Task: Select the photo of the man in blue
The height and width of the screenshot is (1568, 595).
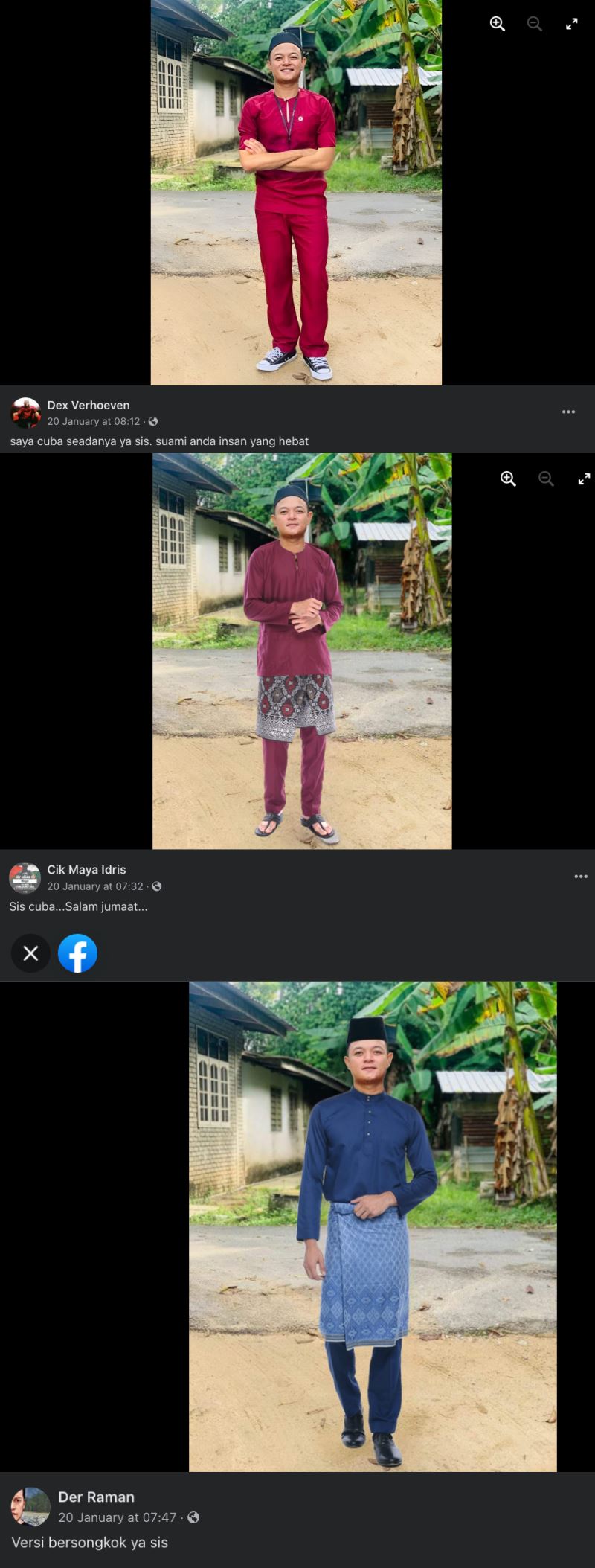Action: (372, 1228)
